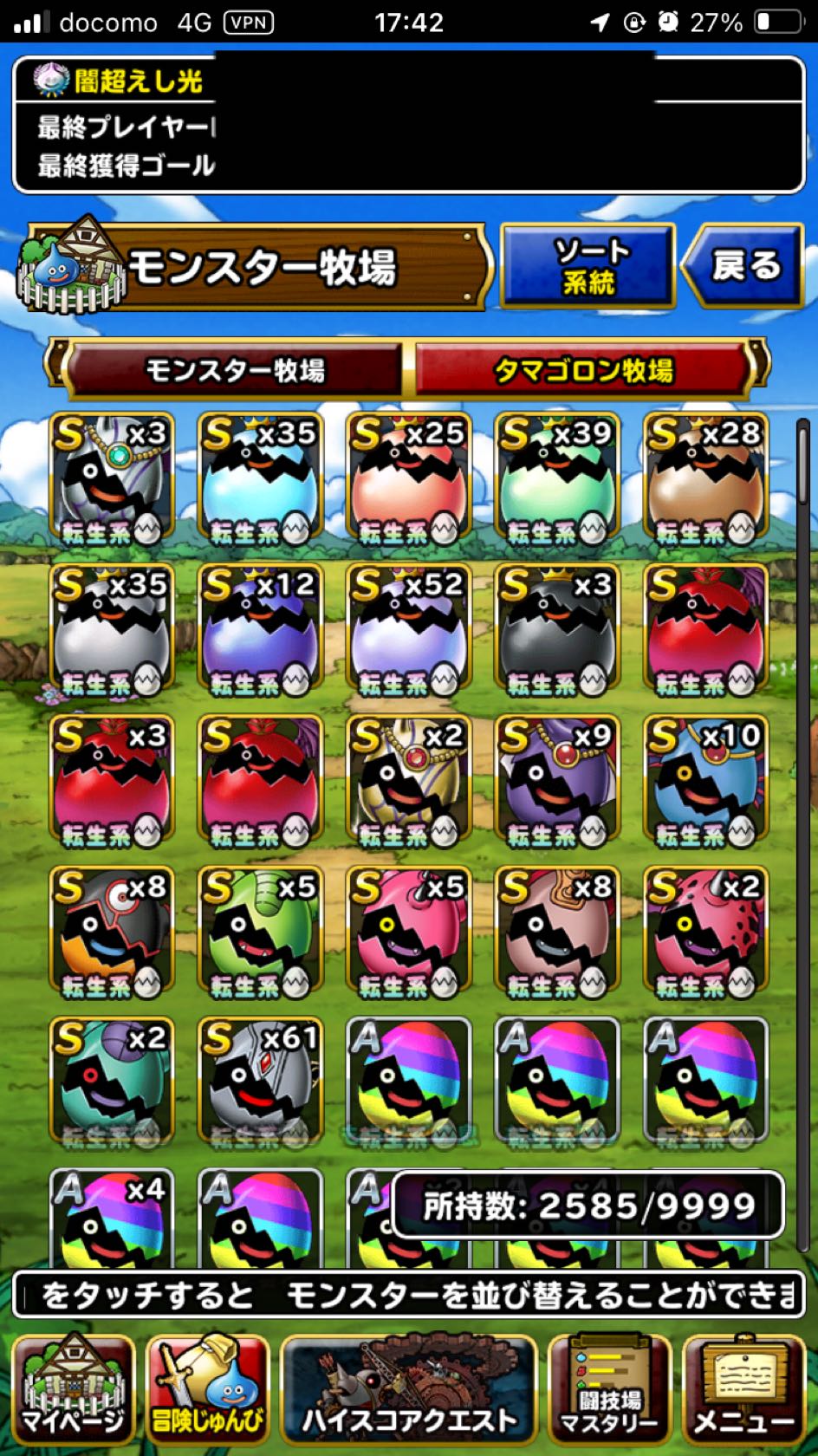Open 闘技場マスタリー in the bottom bar
Viewport: 818px width, 1456px height.
pyautogui.click(x=610, y=1392)
